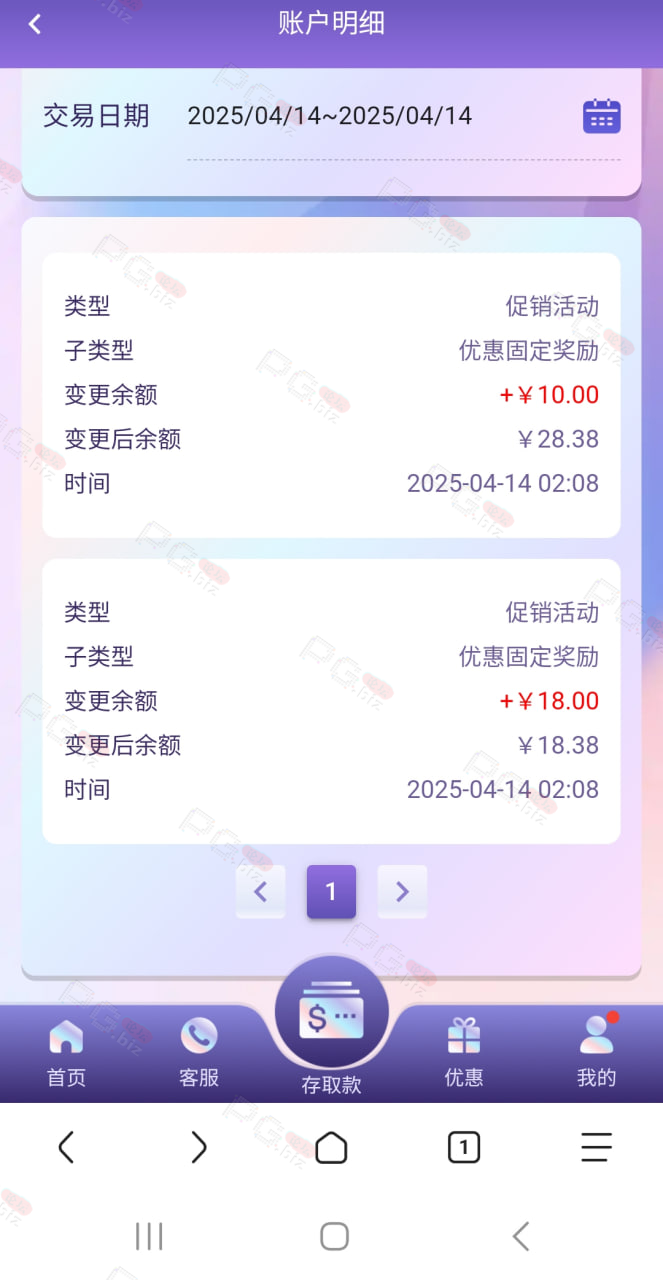Go to next page of results
This screenshot has height=1280, width=663.
pos(402,891)
